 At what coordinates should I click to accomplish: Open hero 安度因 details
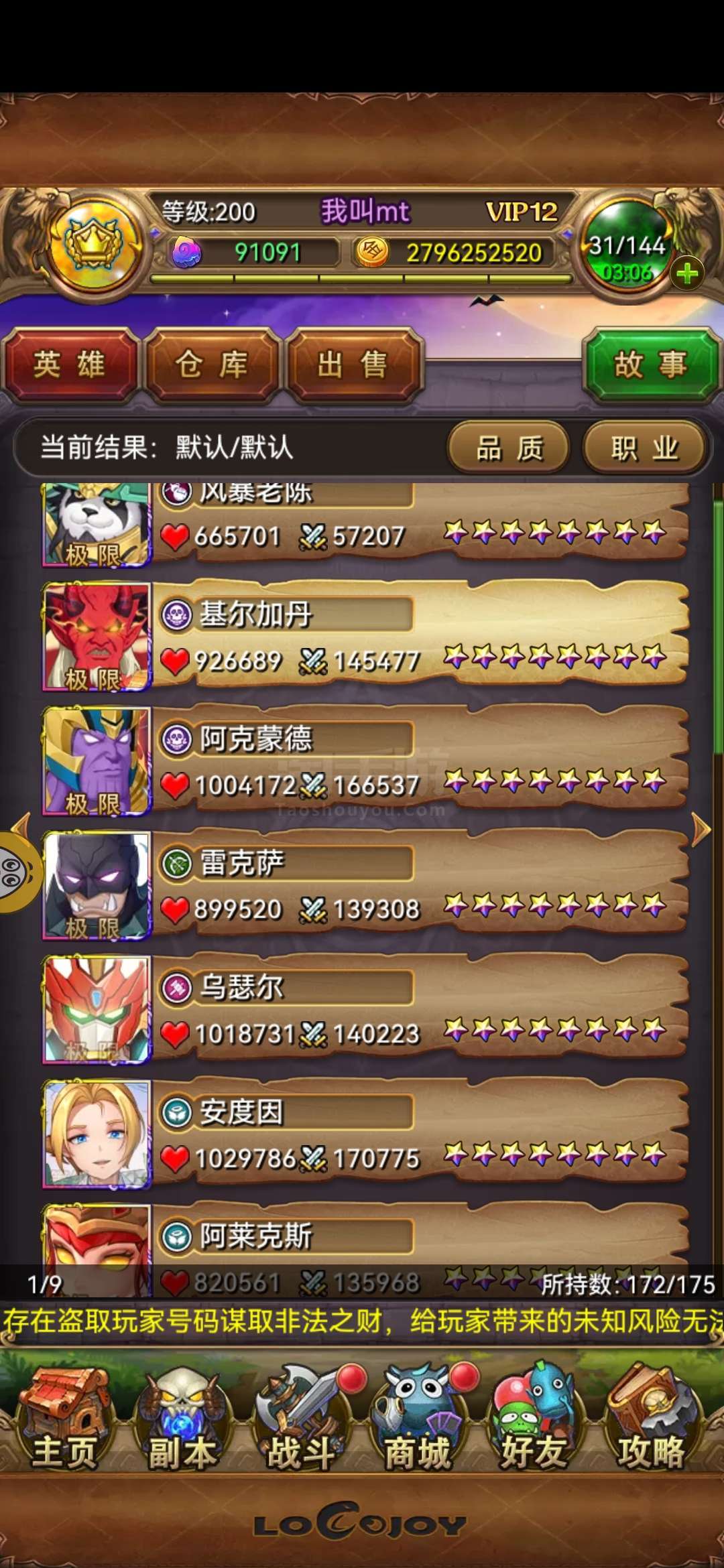[x=365, y=1134]
